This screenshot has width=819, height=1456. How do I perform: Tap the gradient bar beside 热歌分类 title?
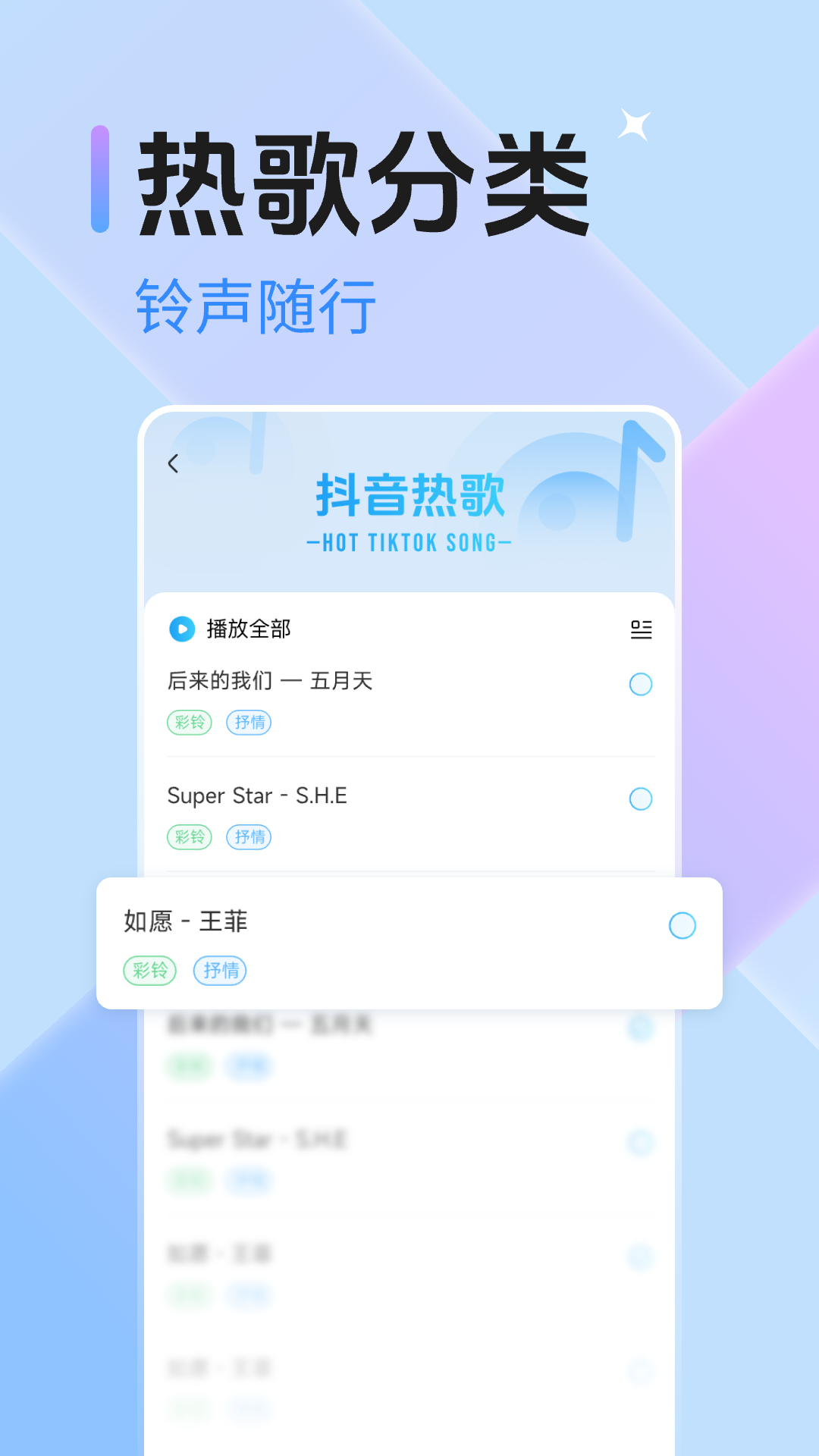[x=97, y=180]
